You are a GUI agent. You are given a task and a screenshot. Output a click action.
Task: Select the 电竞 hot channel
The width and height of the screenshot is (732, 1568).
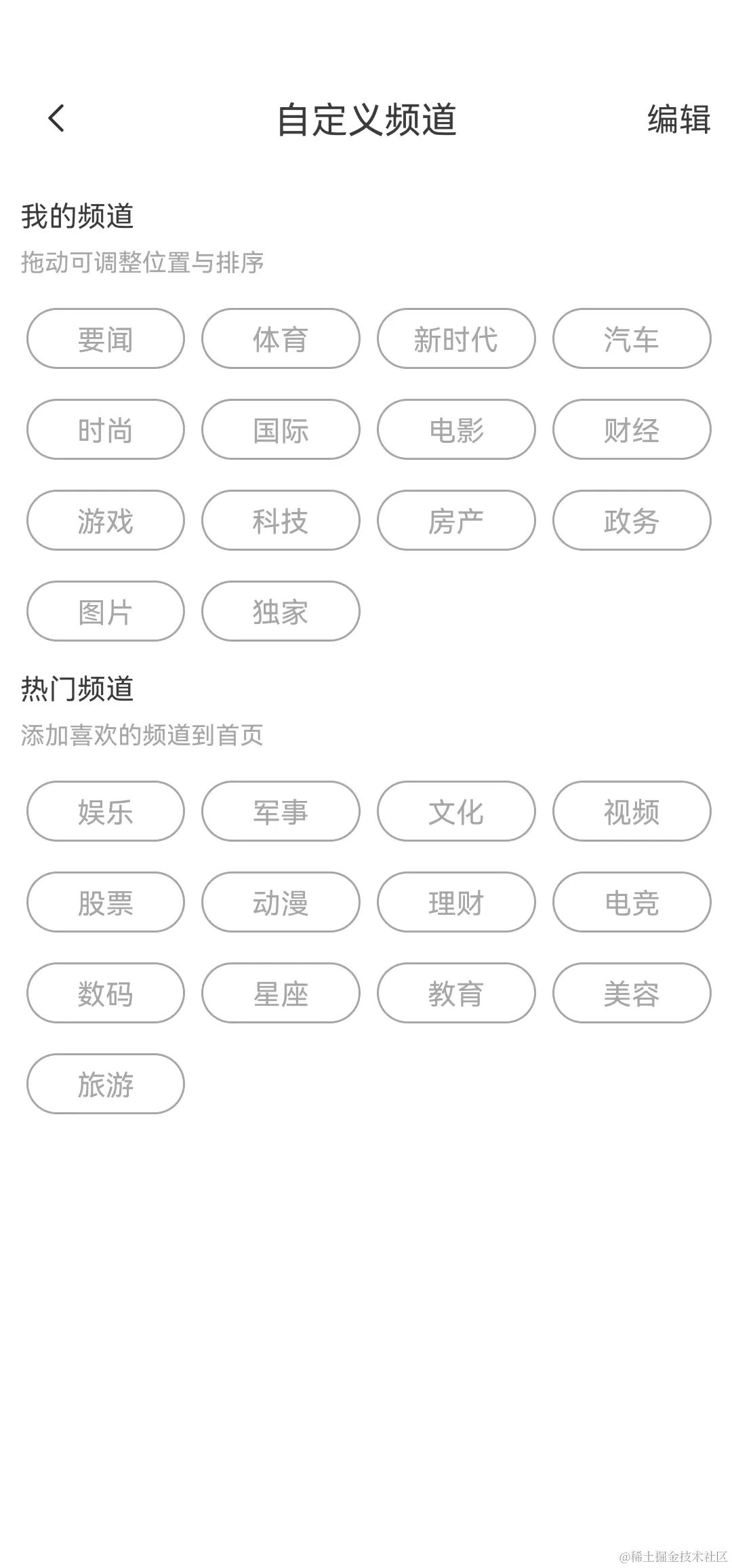632,903
